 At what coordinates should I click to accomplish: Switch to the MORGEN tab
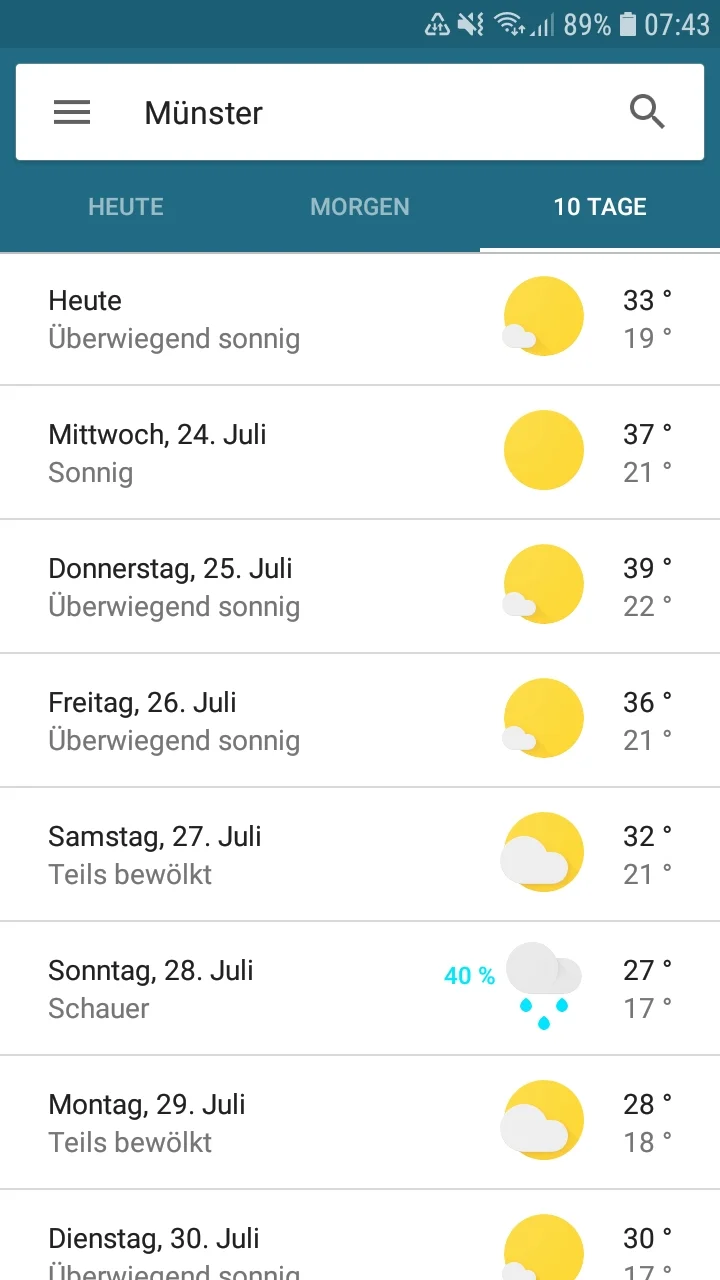[x=360, y=207]
